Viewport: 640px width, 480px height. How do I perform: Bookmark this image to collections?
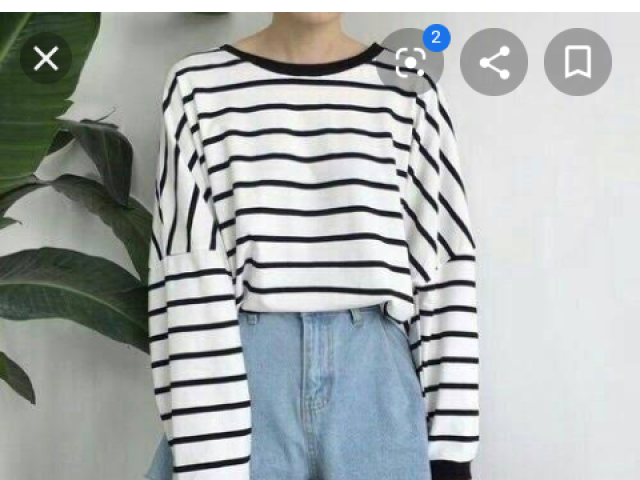(x=577, y=63)
